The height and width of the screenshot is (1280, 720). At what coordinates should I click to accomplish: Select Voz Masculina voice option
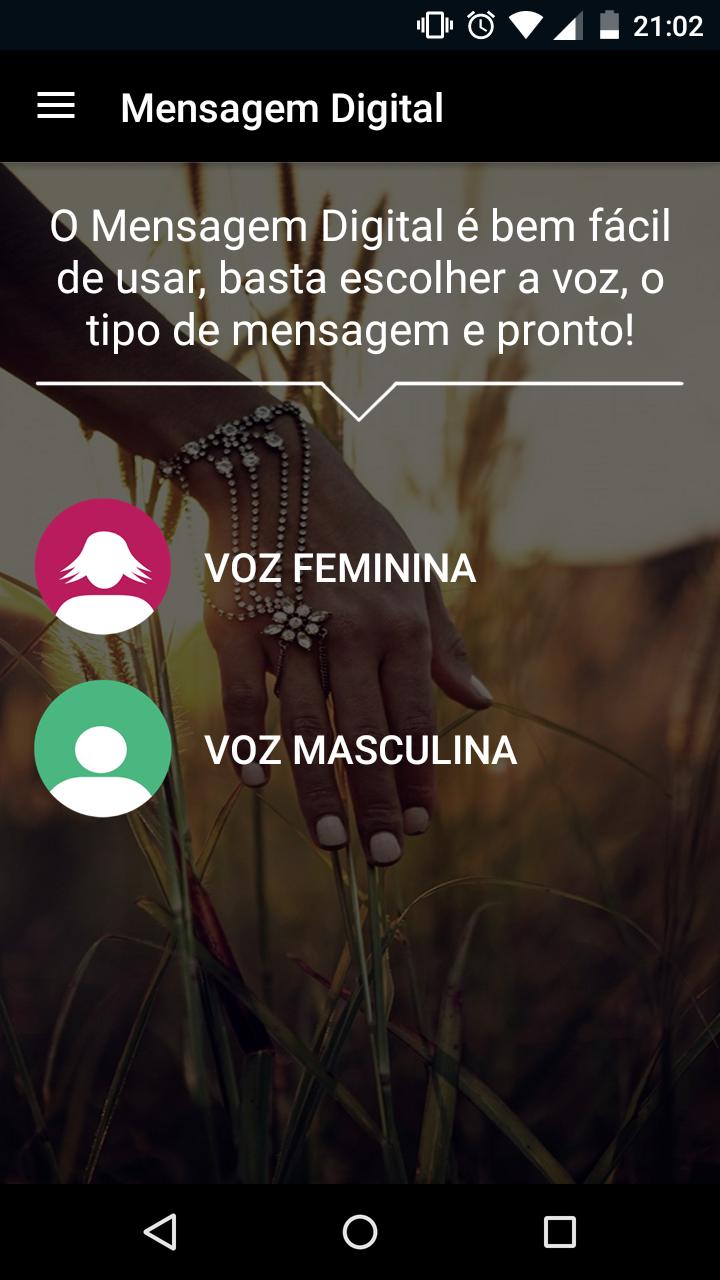360,750
